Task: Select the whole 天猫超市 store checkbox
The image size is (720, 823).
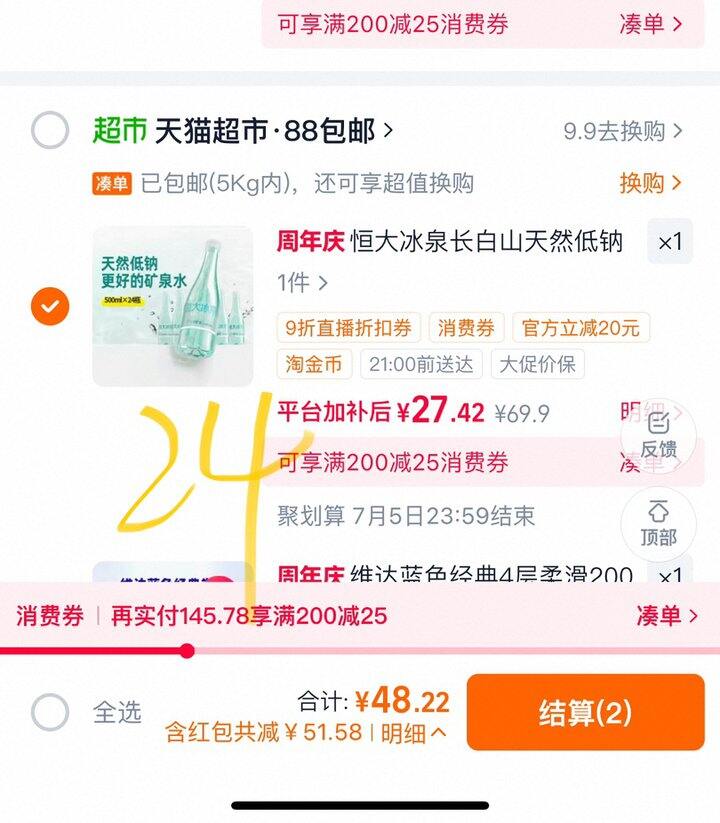Action: (x=50, y=130)
